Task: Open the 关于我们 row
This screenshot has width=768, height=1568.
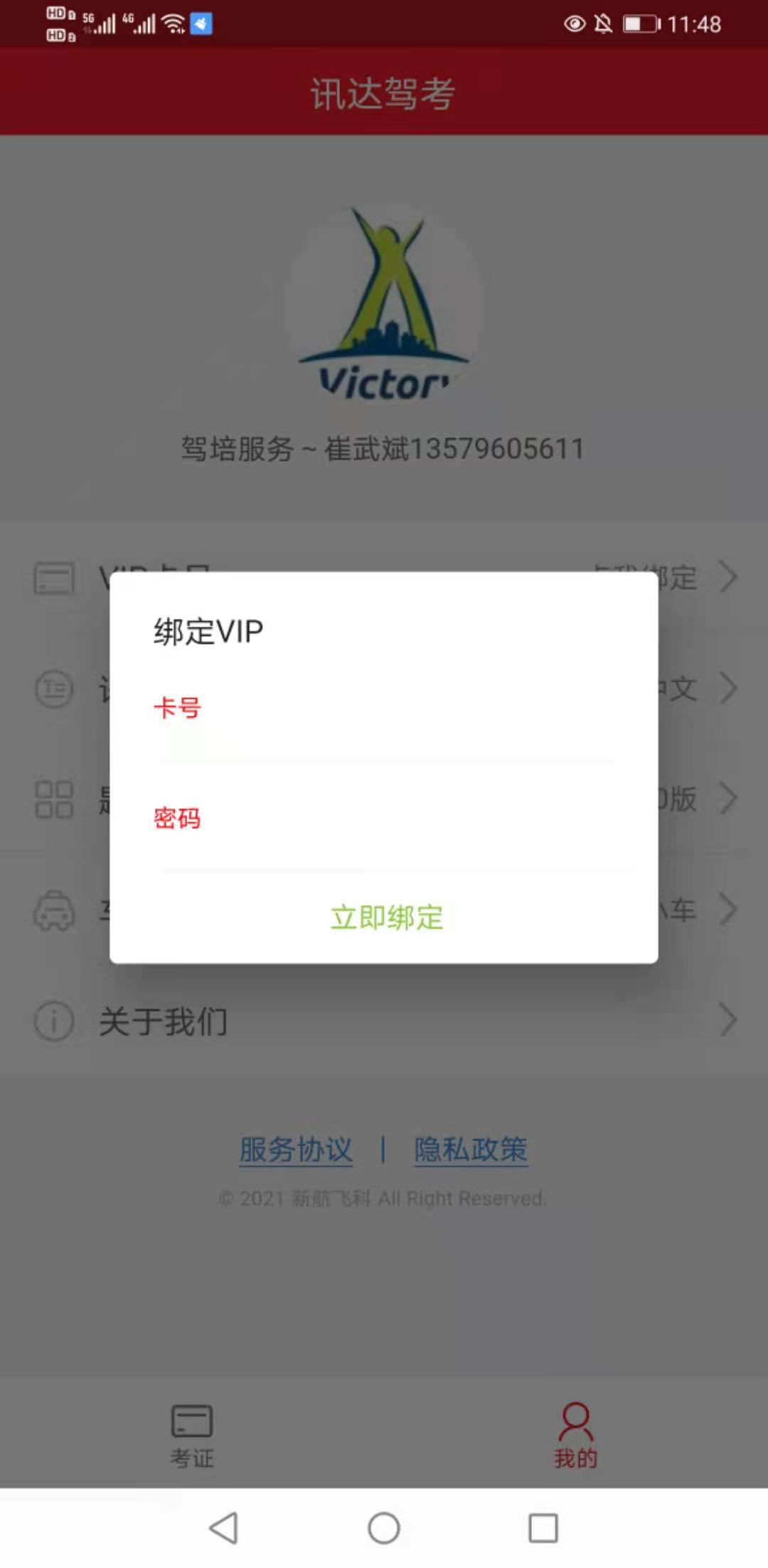Action: click(x=384, y=1021)
